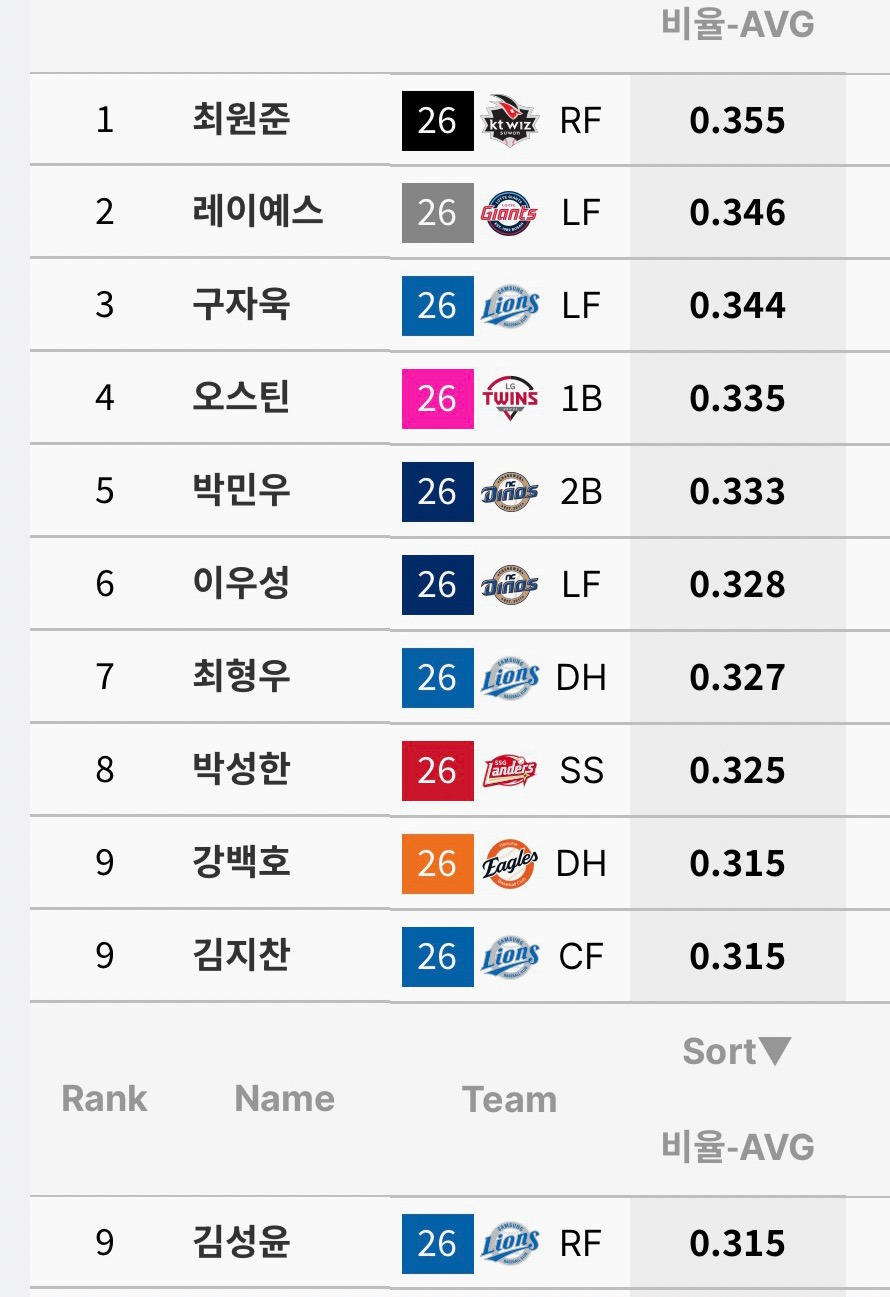Open player 박성한's profile
The width and height of the screenshot is (890, 1297).
coord(241,770)
